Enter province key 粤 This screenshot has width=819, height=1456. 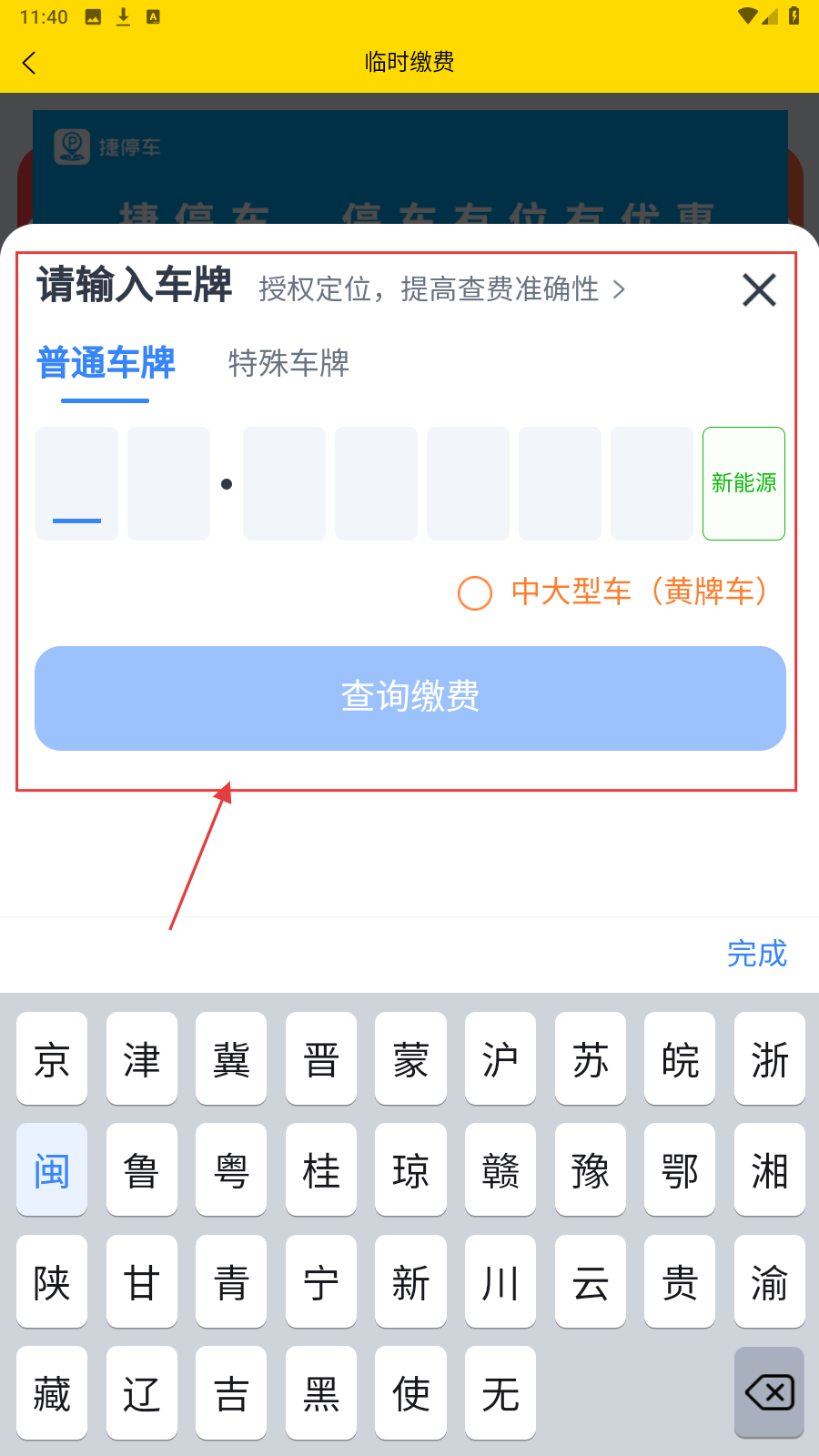[x=231, y=1170]
